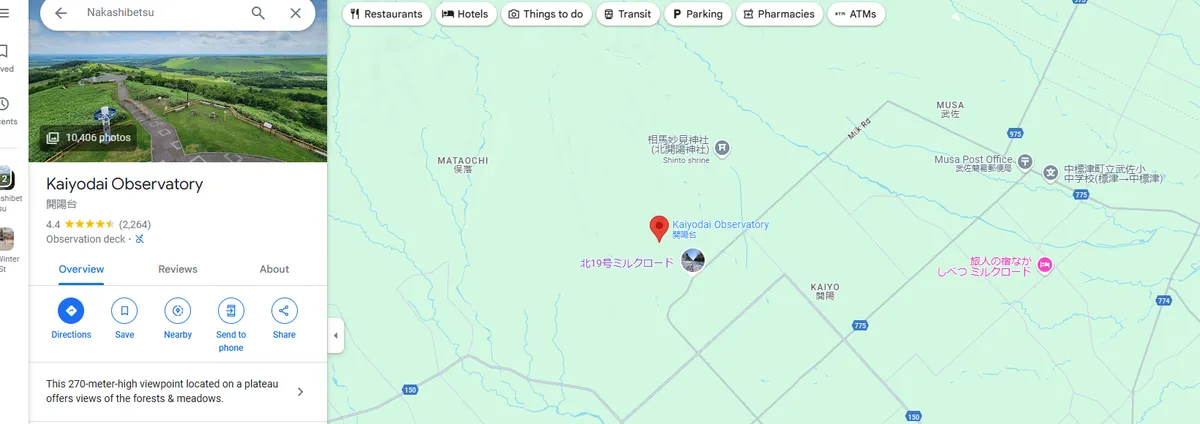Filter the map by Restaurants
This screenshot has height=424, width=1200.
point(386,14)
